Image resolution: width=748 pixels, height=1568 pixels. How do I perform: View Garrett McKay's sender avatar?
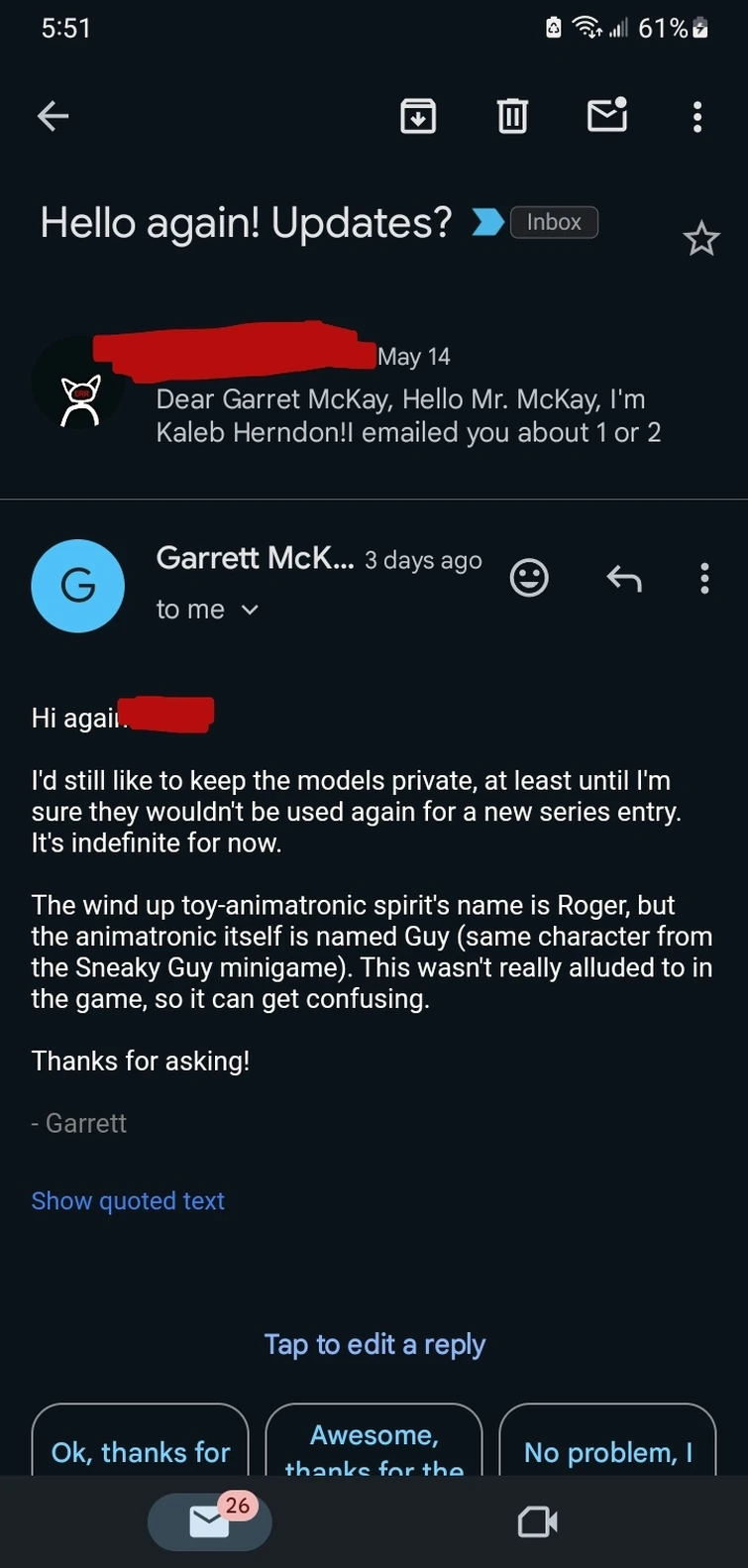[78, 586]
